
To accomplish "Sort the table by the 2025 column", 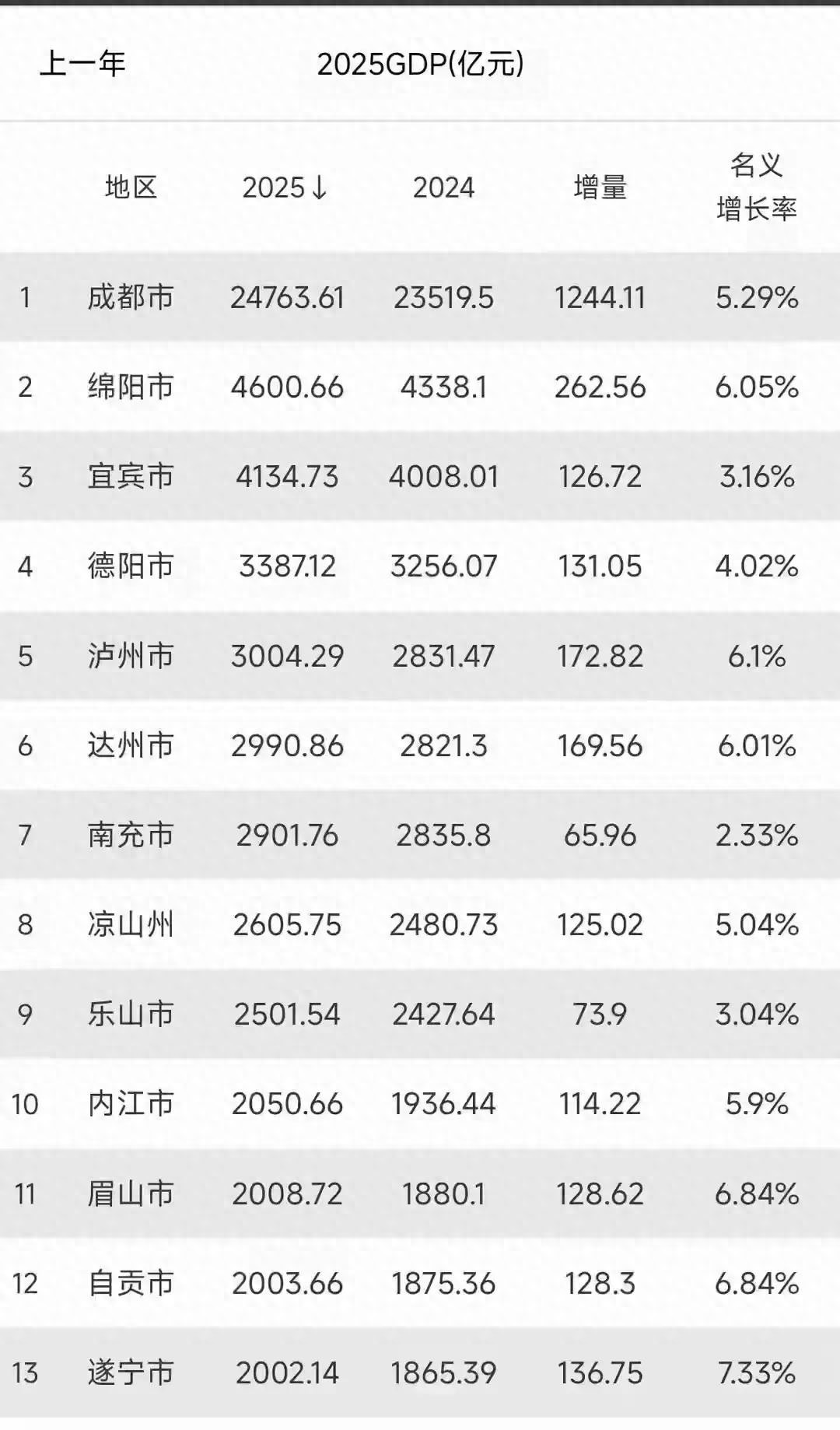I will (285, 188).
